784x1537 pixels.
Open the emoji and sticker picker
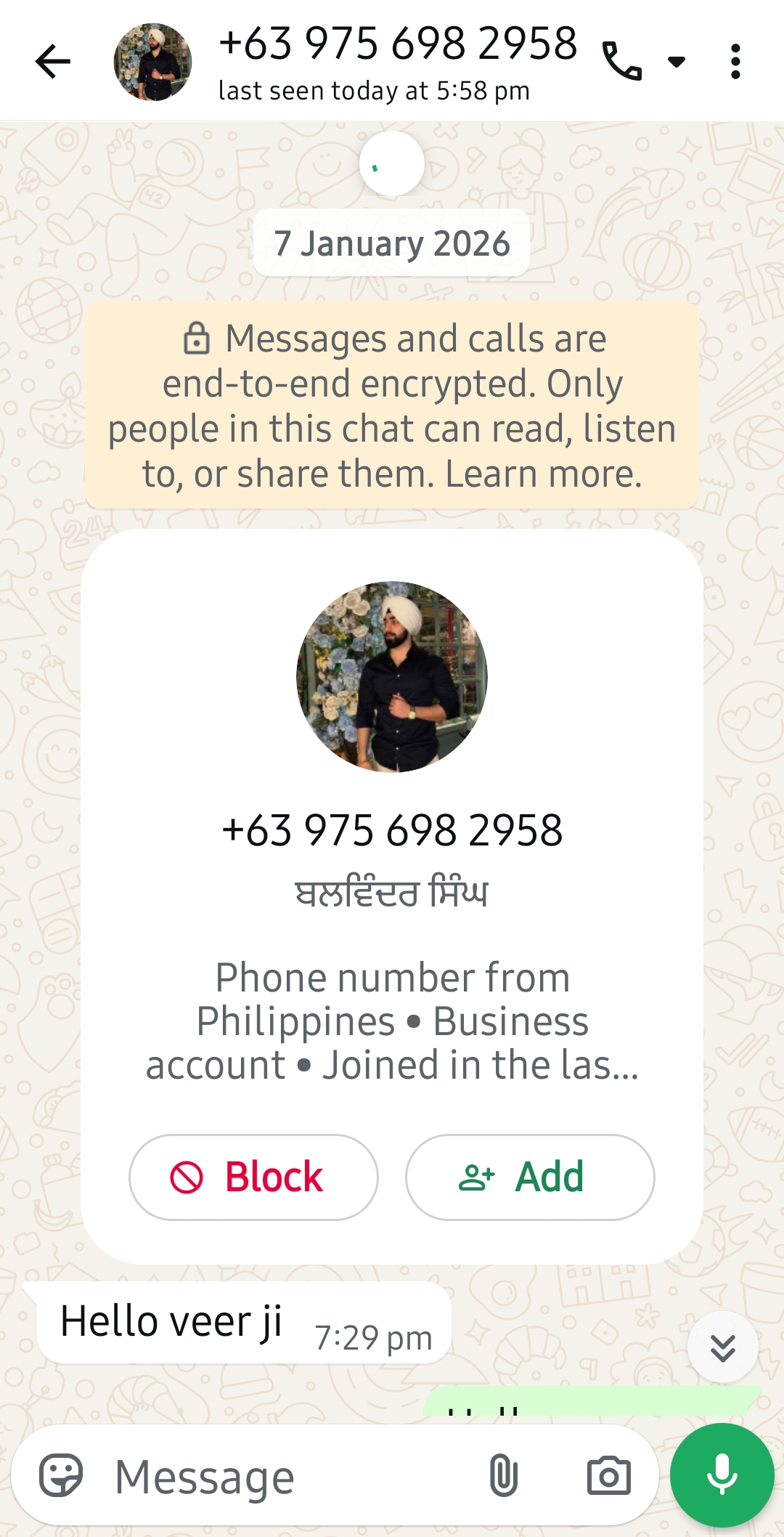(61, 1476)
